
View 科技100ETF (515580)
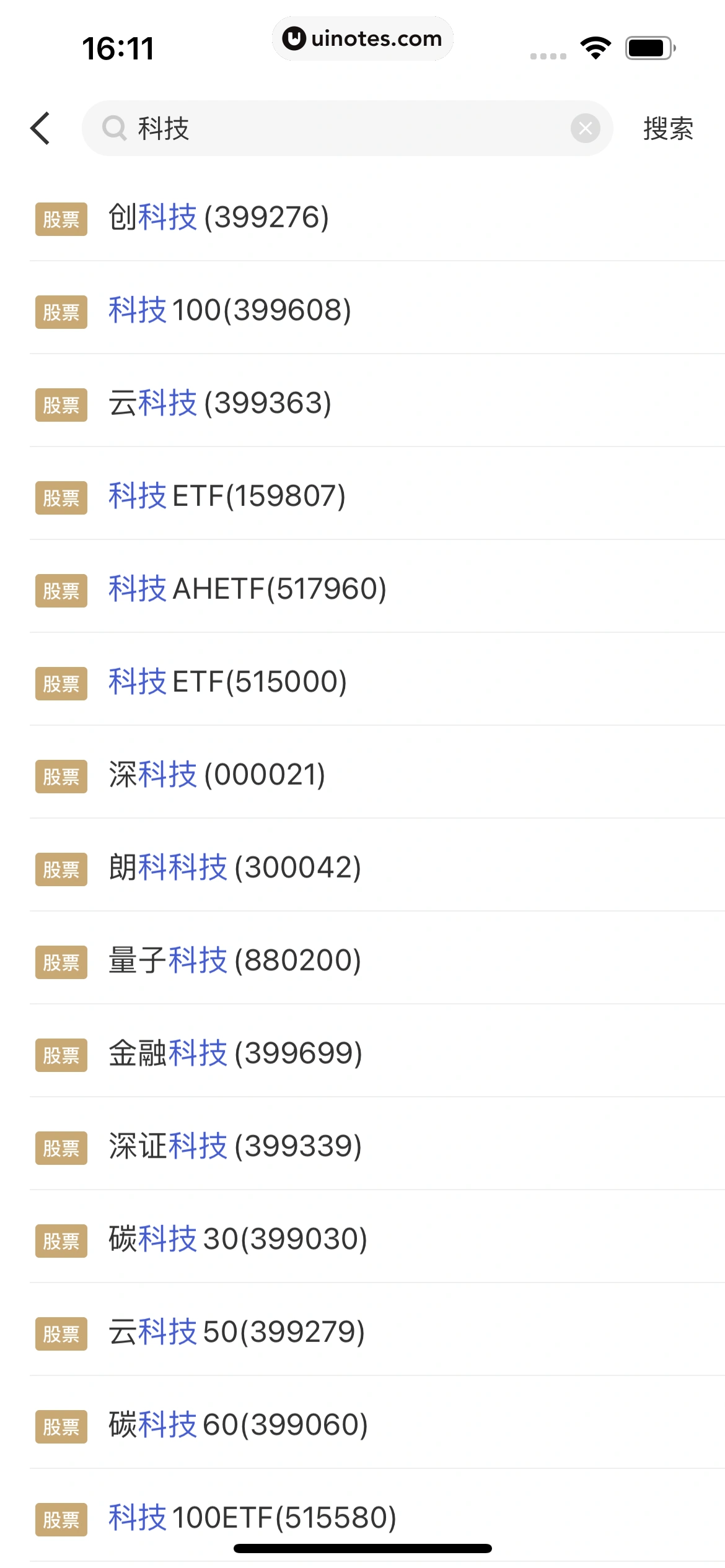(x=252, y=1517)
